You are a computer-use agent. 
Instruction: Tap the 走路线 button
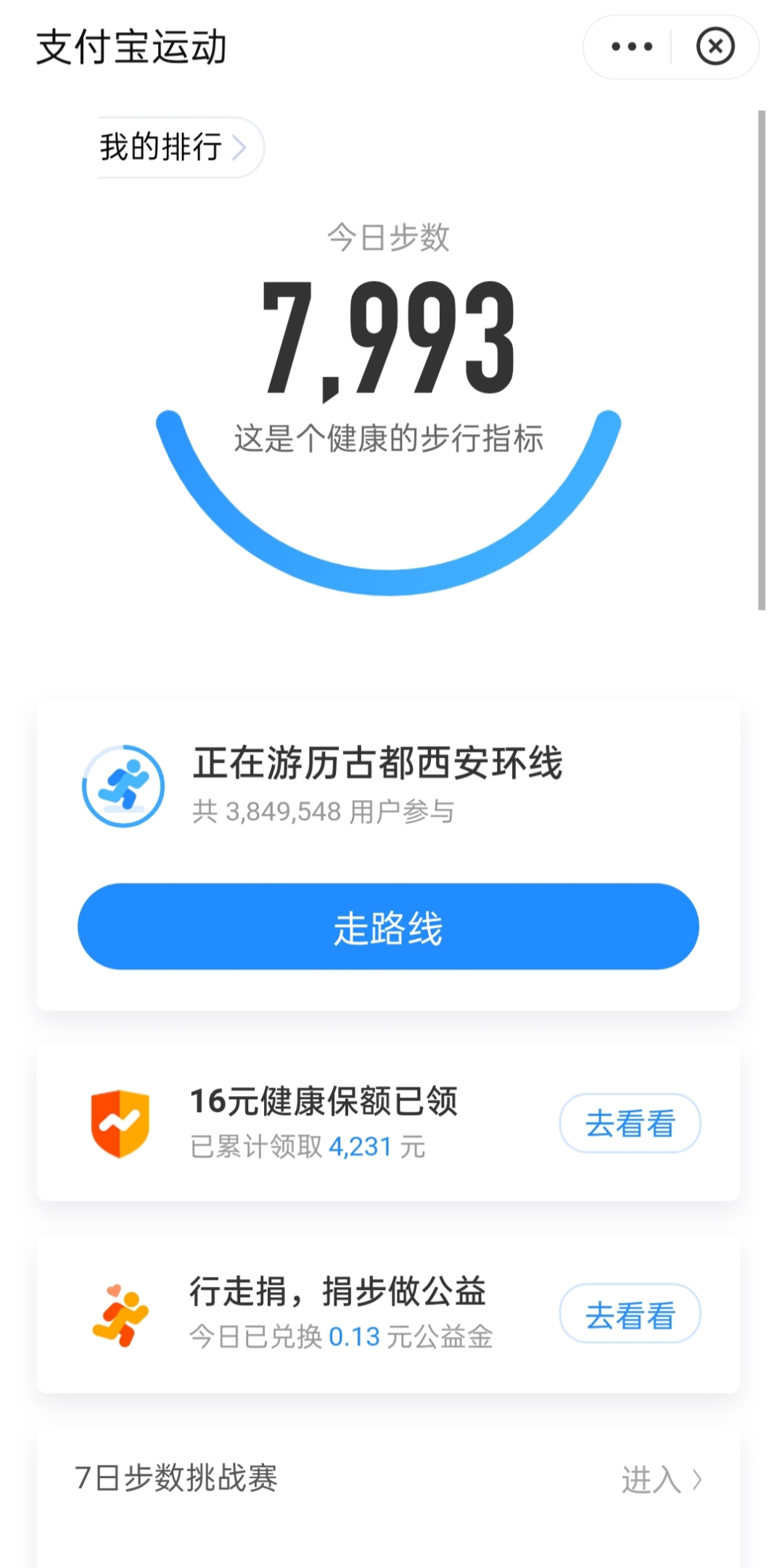pos(388,926)
